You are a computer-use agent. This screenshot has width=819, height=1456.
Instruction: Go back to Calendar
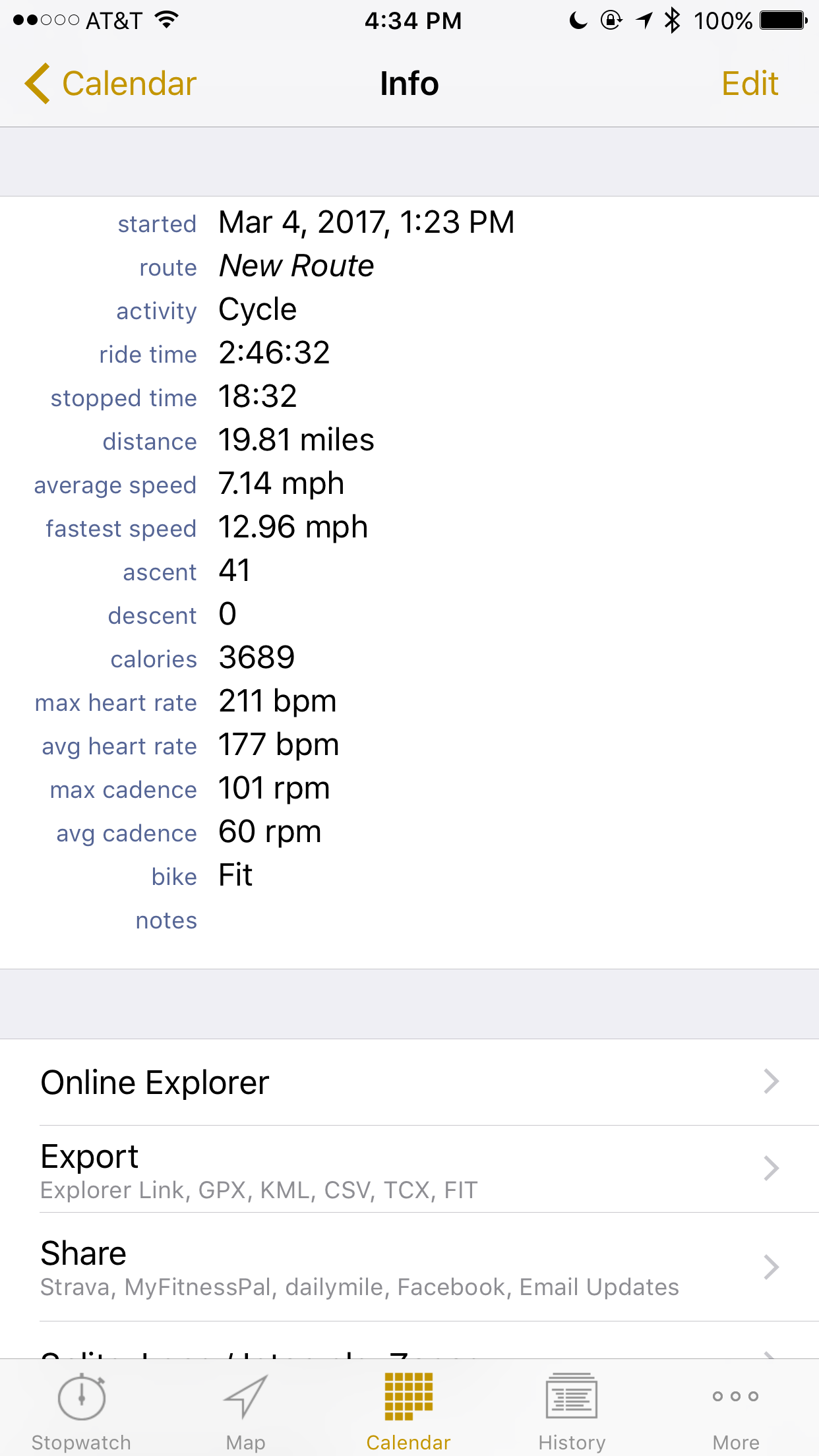[111, 84]
